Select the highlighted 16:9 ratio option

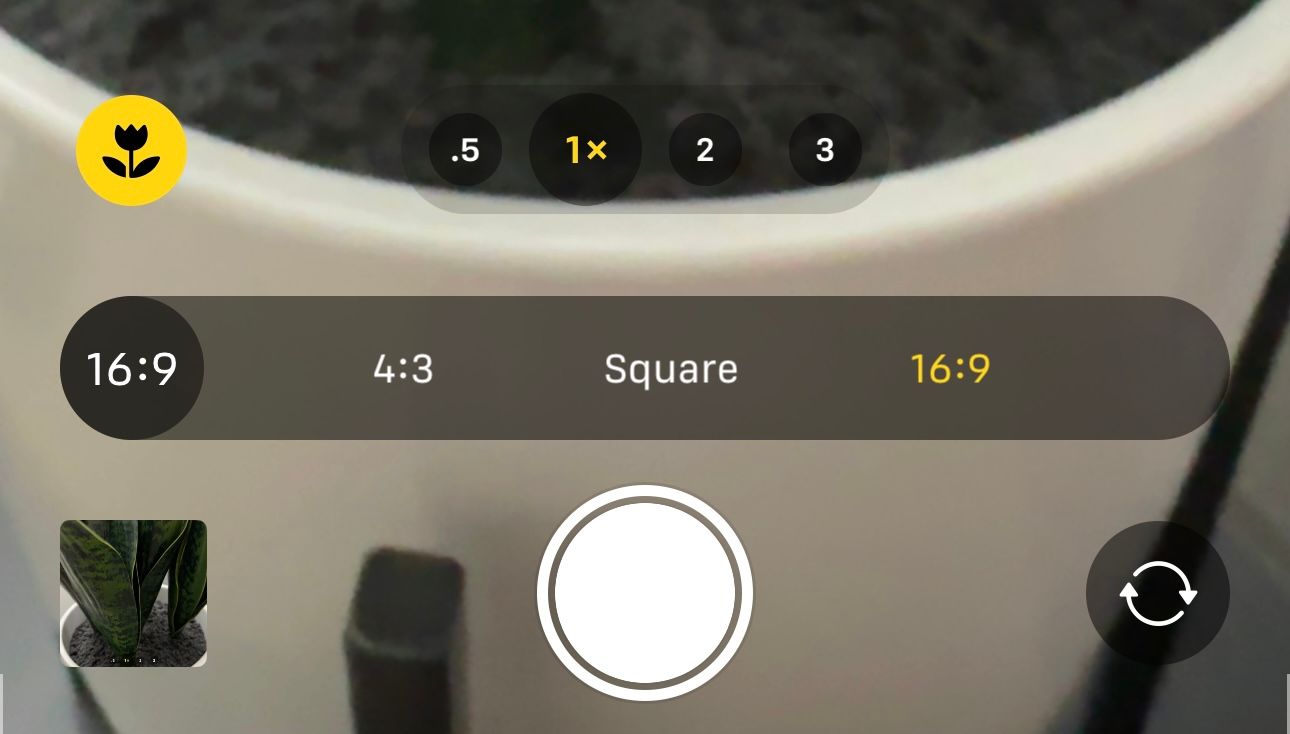(950, 369)
